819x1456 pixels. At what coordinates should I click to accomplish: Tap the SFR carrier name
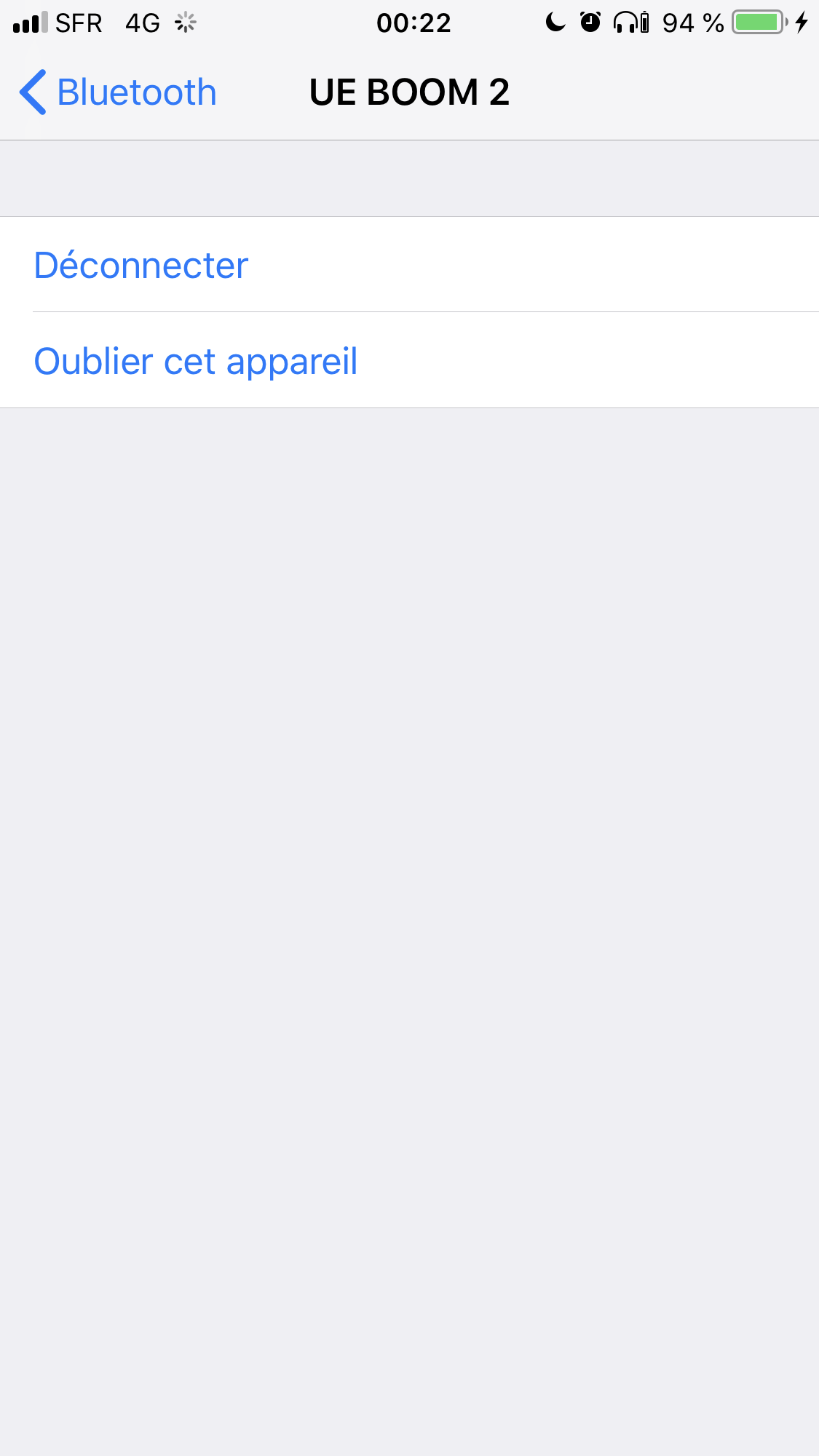coord(80,22)
